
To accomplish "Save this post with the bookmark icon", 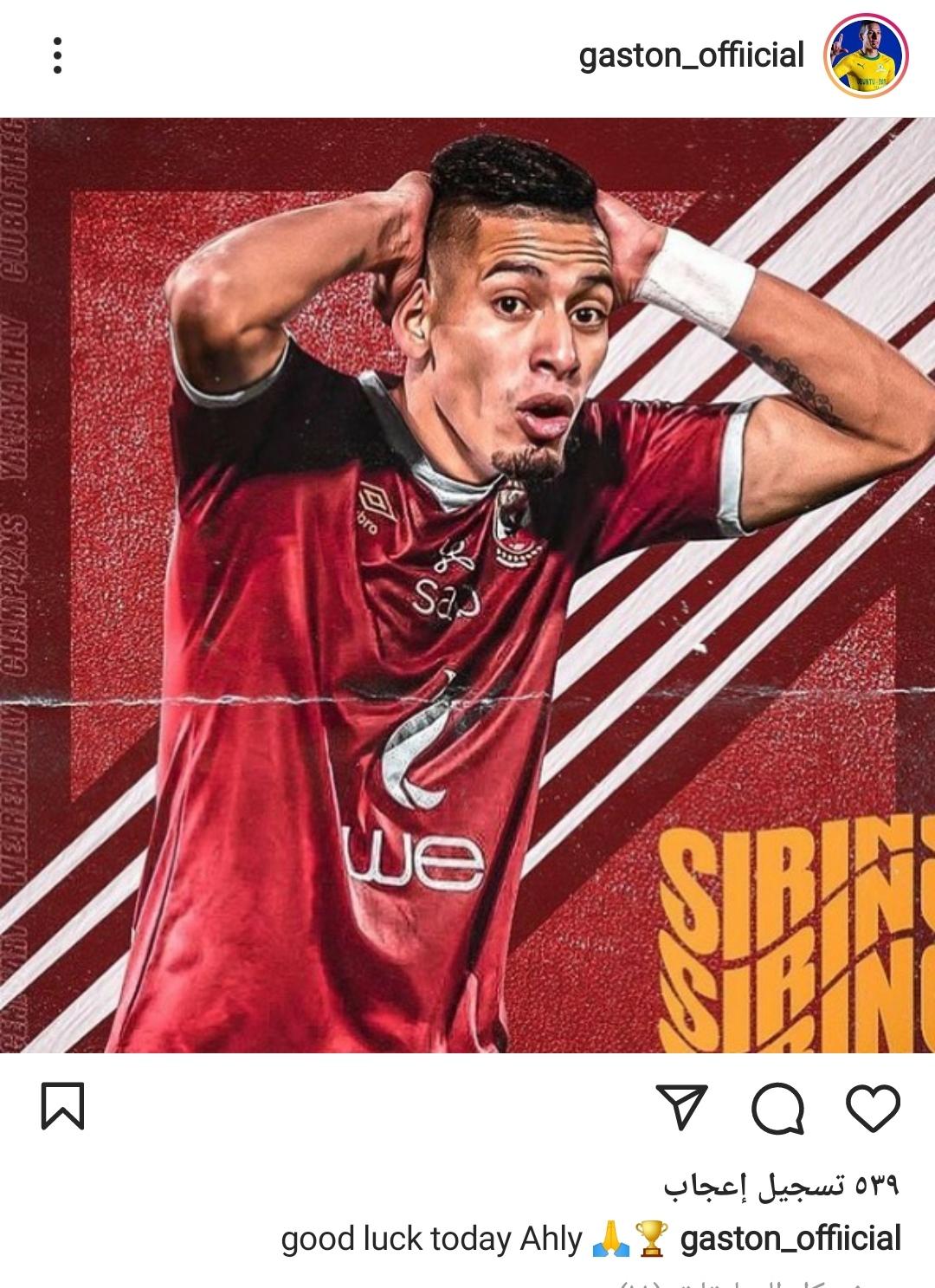I will pyautogui.click(x=63, y=1106).
